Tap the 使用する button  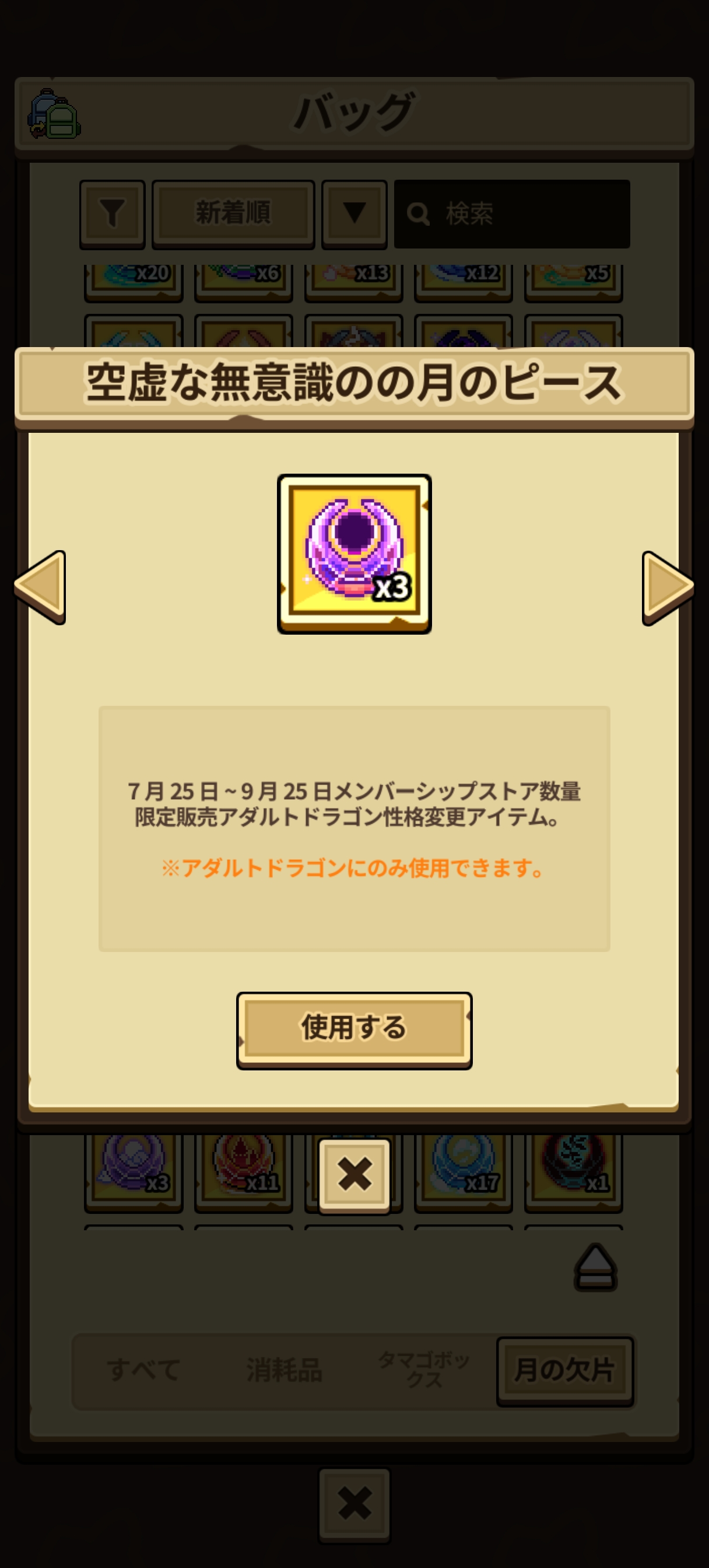pos(354,1028)
